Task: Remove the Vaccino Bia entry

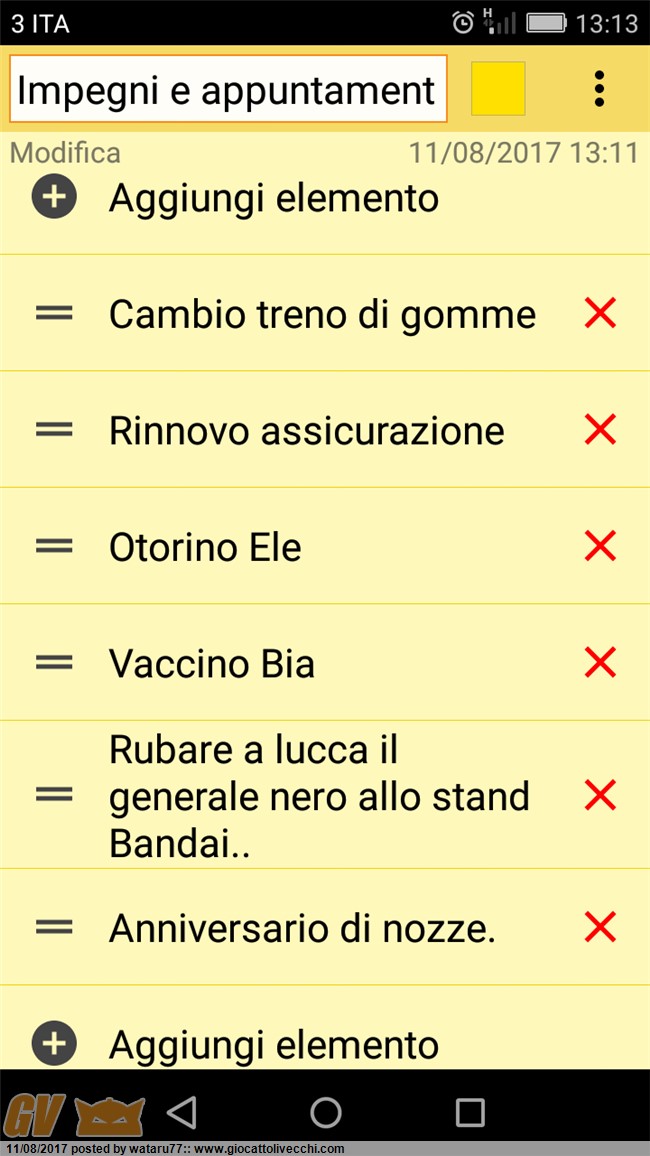Action: coord(600,662)
